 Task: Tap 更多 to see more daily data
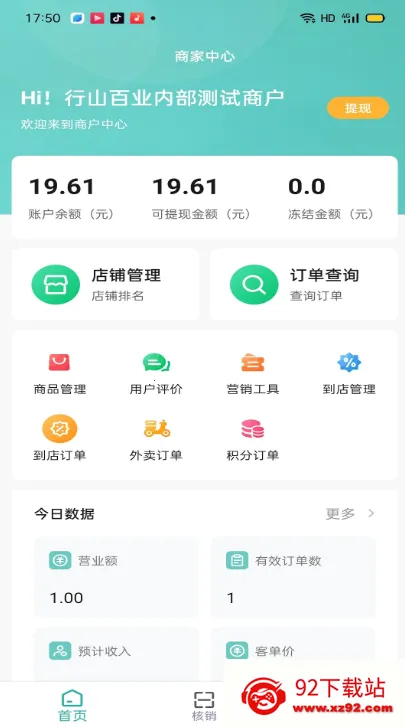(350, 514)
